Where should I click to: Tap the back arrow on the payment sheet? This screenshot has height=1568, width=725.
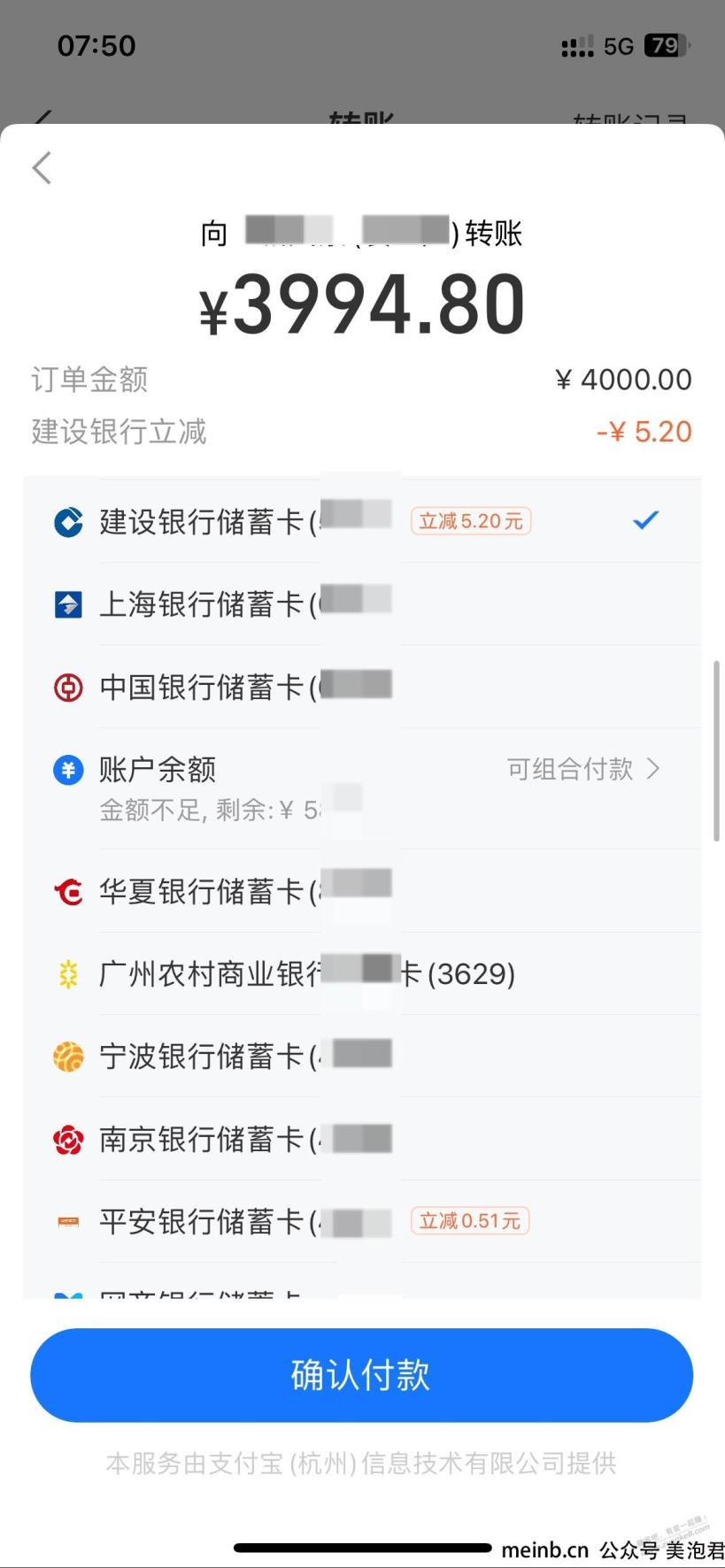click(x=42, y=167)
